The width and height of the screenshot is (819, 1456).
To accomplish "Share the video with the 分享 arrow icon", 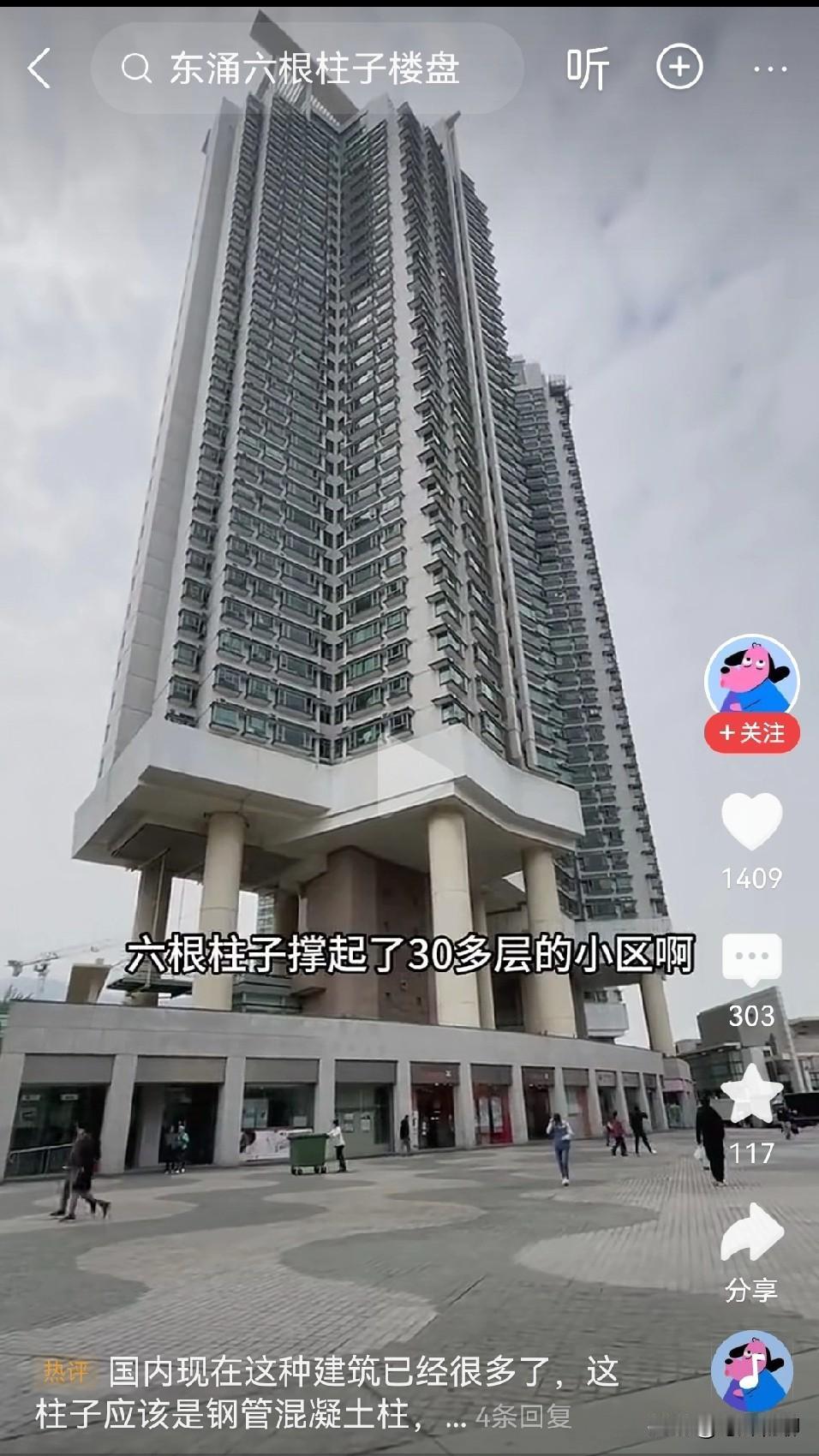I will (752, 1234).
